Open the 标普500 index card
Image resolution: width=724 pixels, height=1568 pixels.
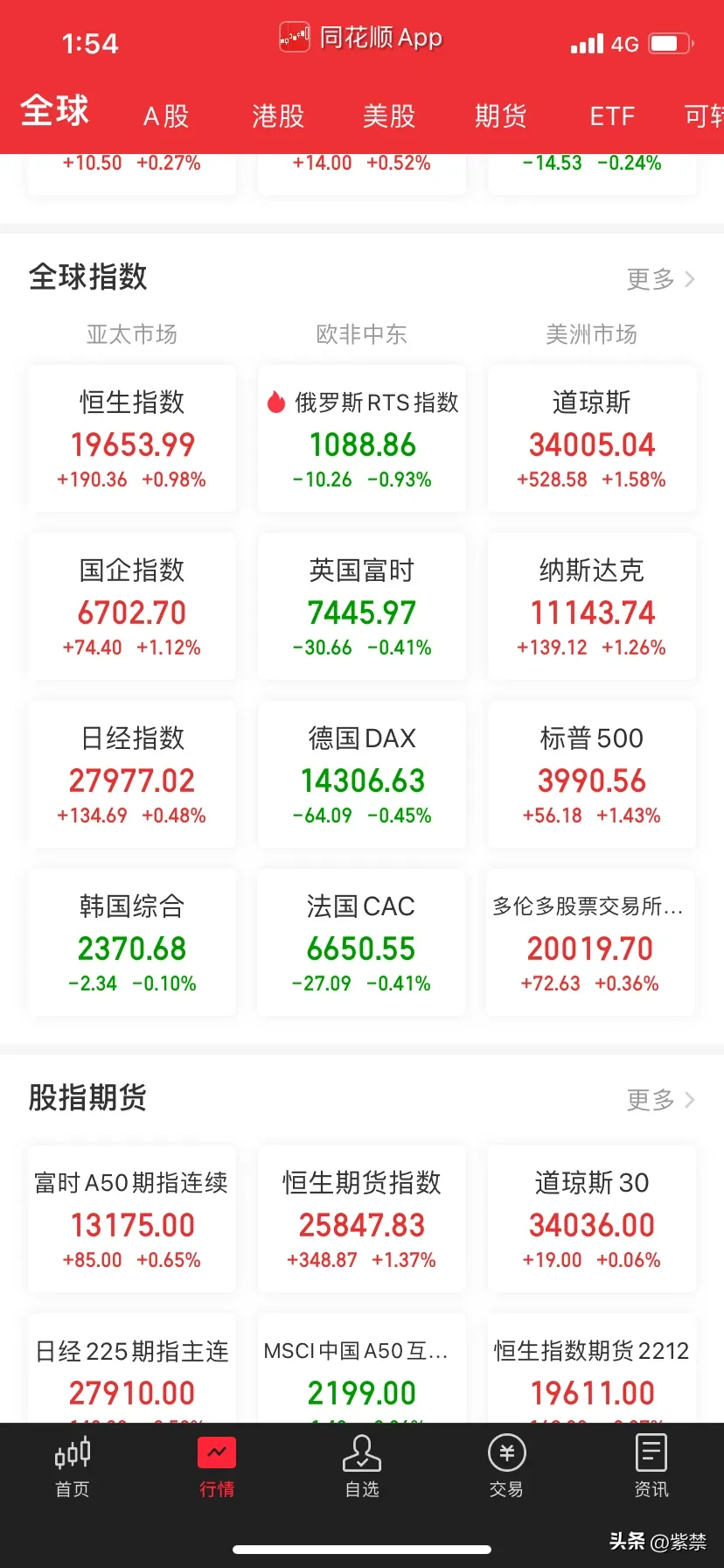tap(592, 774)
